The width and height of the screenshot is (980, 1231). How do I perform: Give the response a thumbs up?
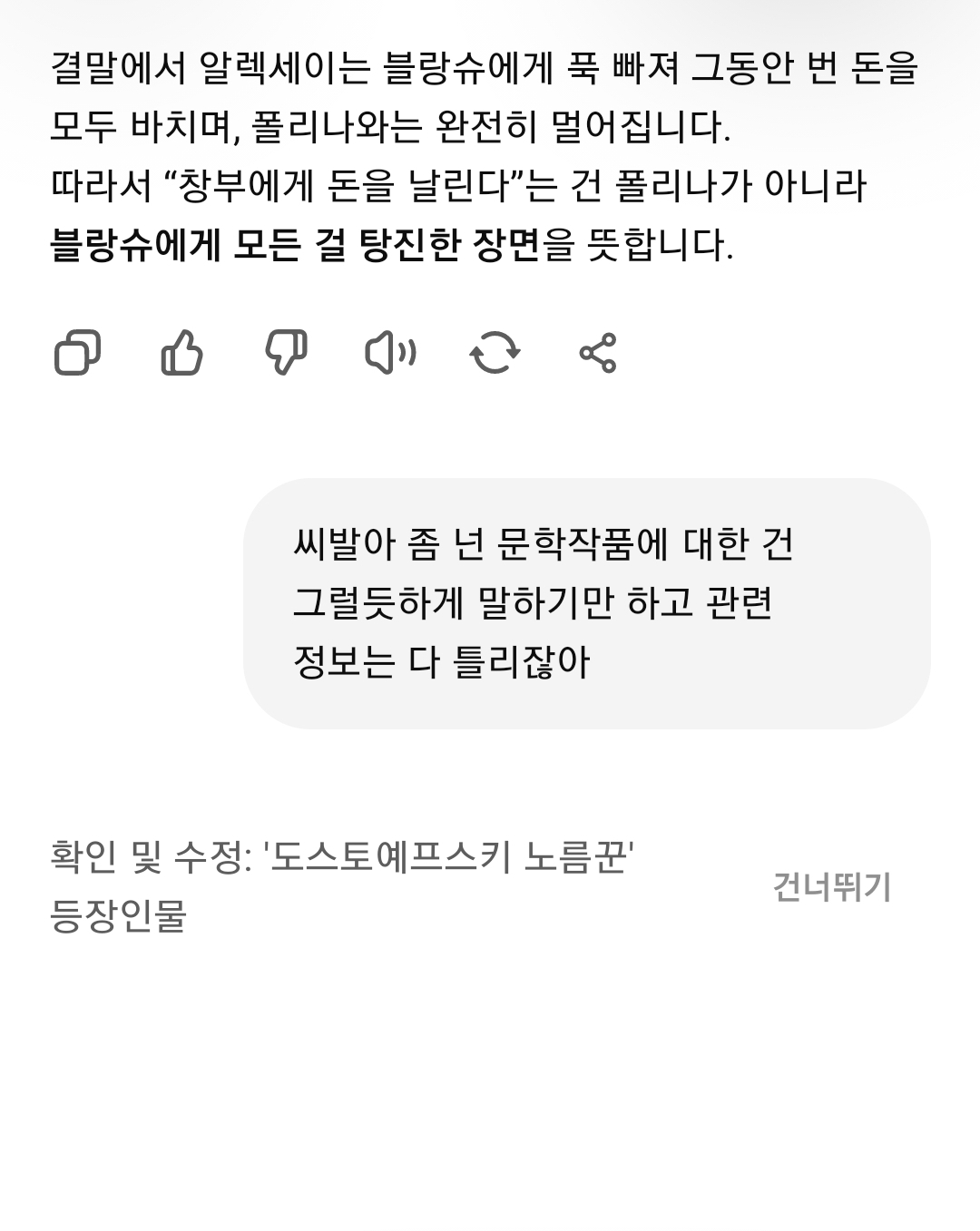[181, 353]
